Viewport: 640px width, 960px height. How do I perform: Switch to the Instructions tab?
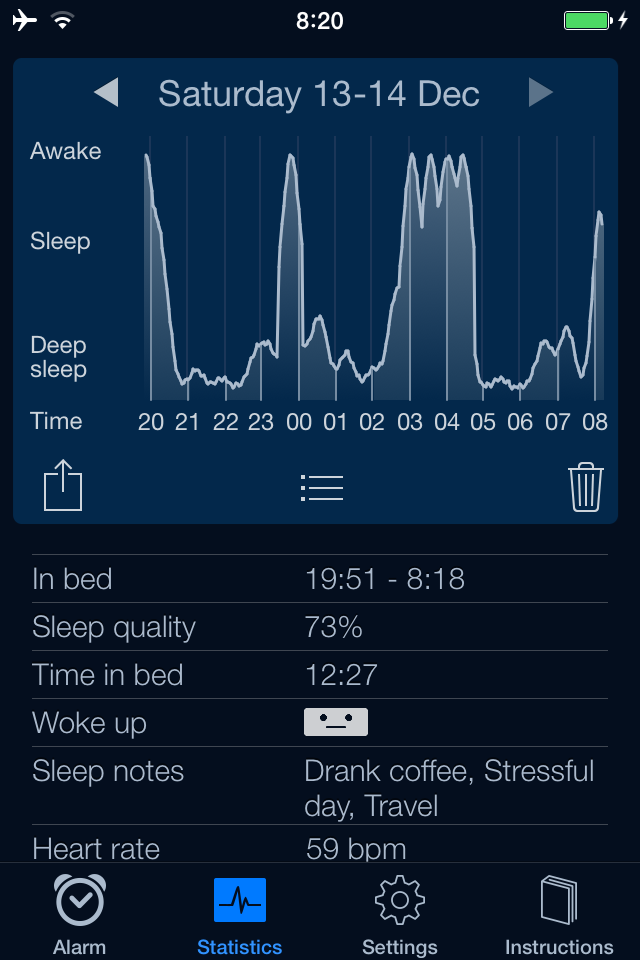pyautogui.click(x=559, y=914)
